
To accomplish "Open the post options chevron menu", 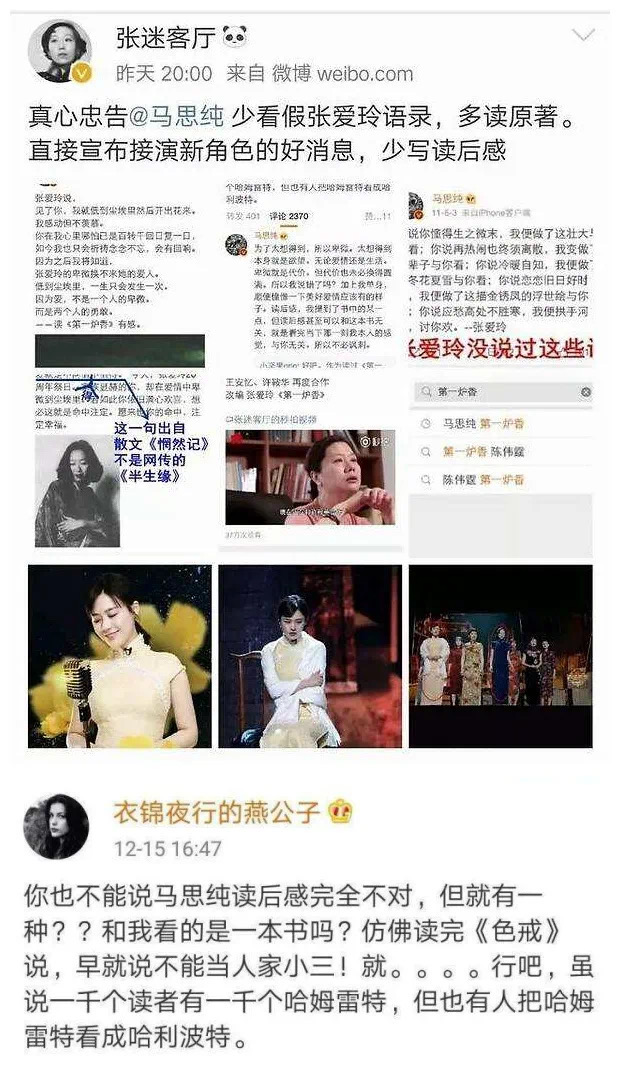I will (x=582, y=38).
